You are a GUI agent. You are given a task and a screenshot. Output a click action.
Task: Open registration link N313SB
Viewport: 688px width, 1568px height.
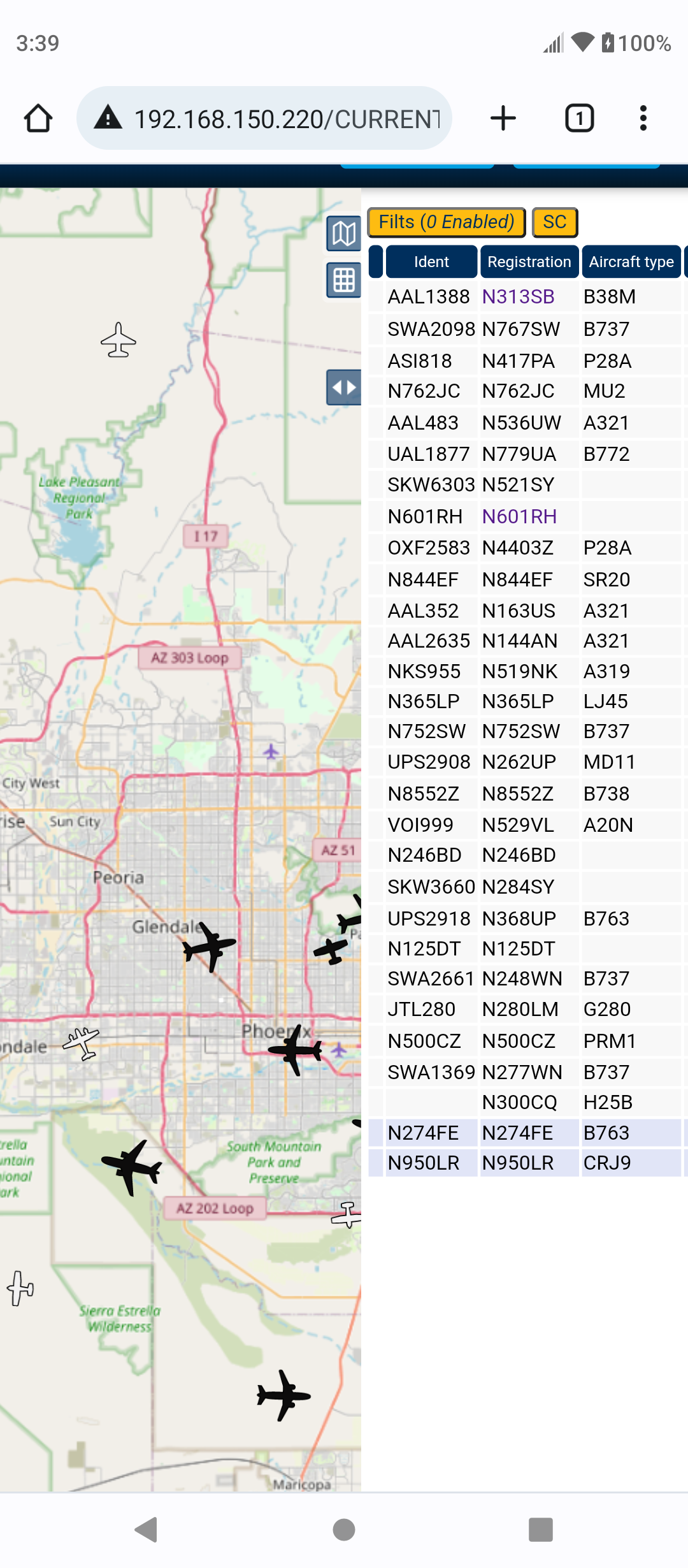click(518, 297)
